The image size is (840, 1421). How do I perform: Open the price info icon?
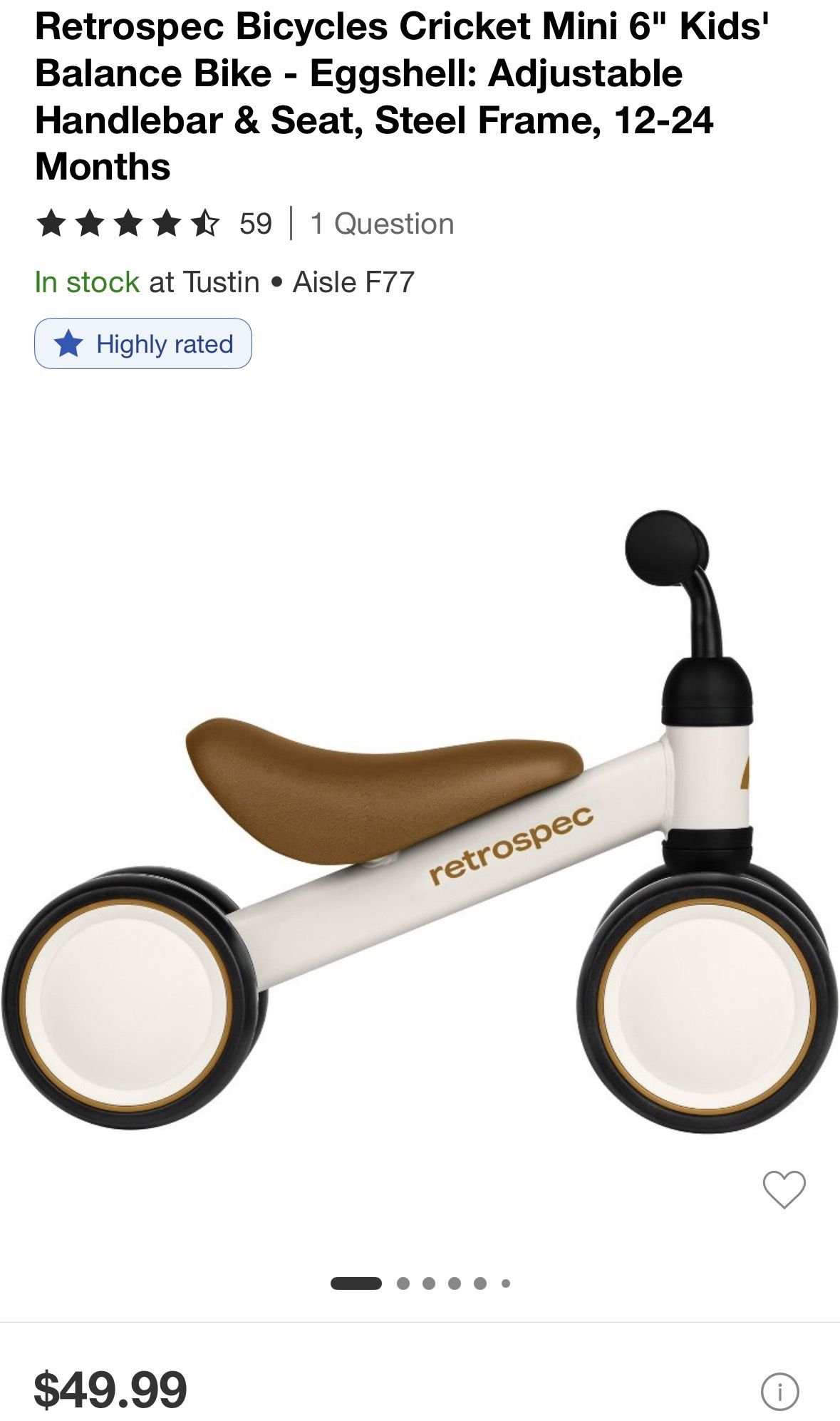click(780, 1391)
